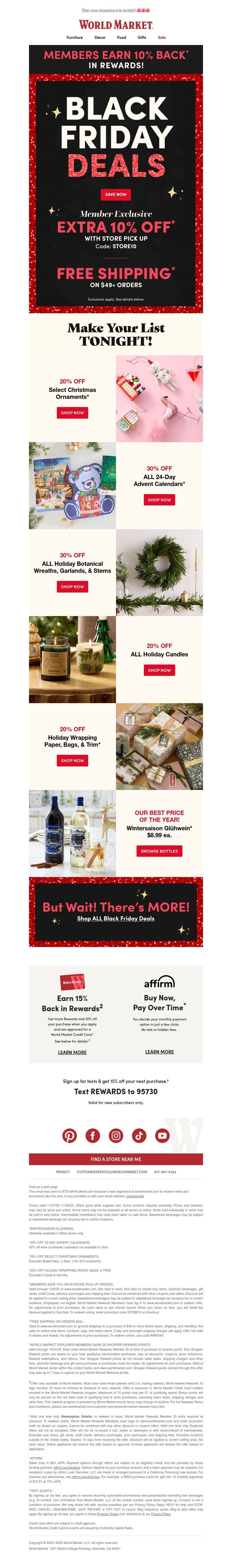
Task: Tap the Browse Bottles button
Action: click(x=159, y=851)
